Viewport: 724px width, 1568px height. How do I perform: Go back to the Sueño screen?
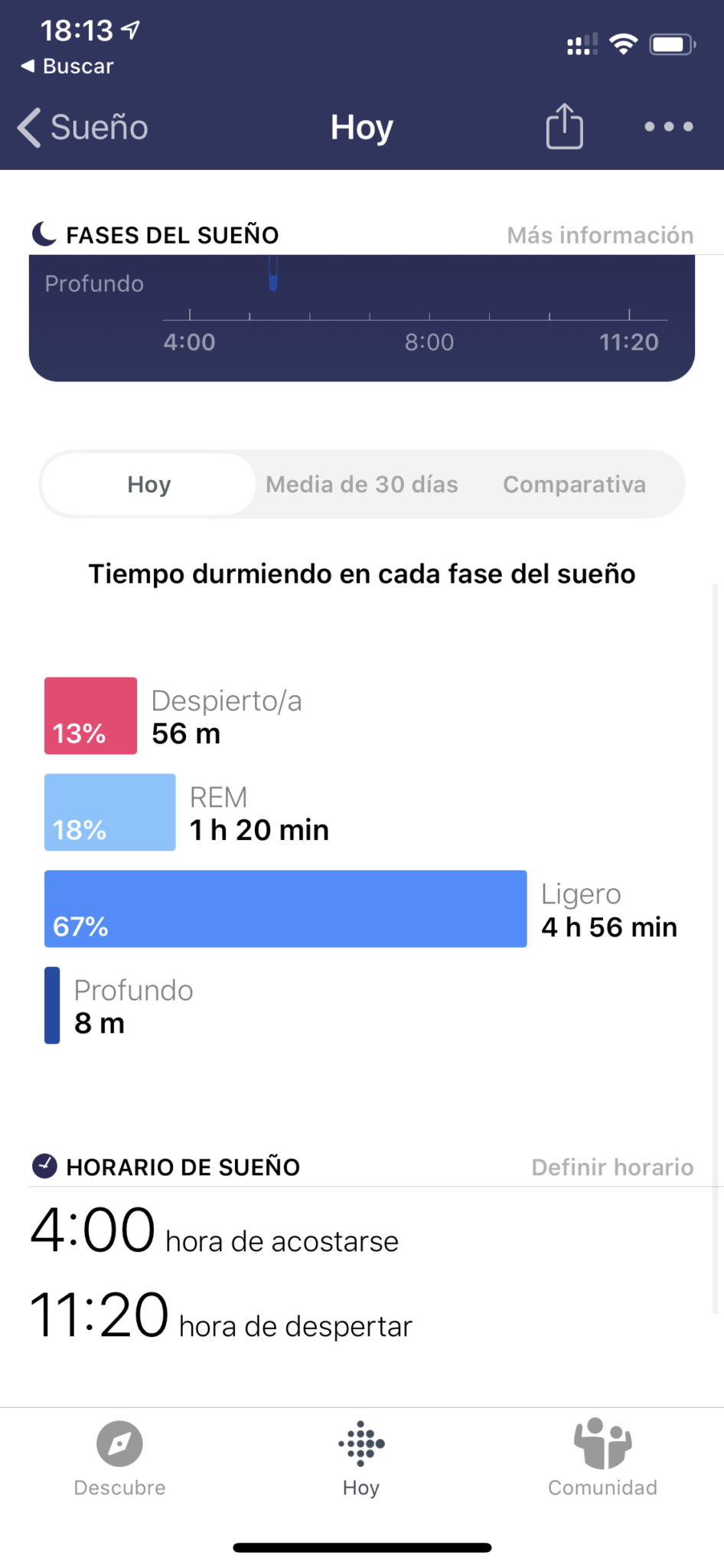coord(83,127)
